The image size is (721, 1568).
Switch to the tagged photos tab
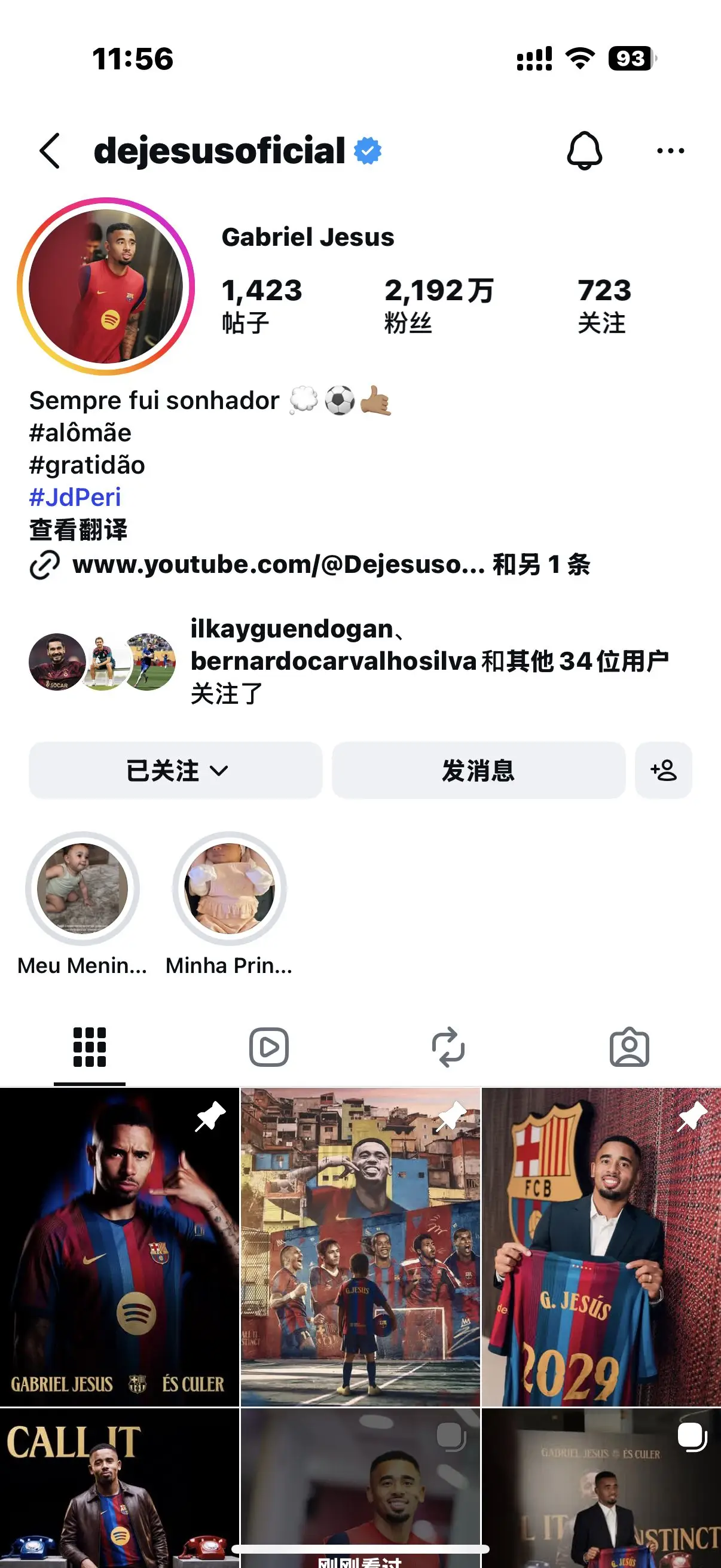(x=630, y=1047)
